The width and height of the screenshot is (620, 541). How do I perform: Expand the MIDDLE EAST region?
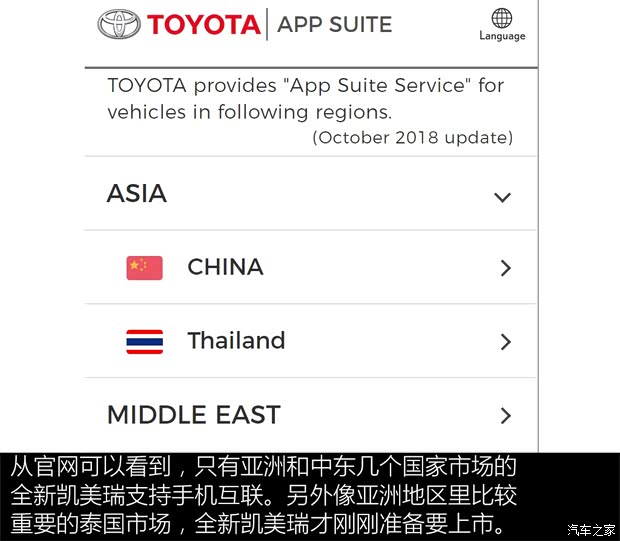(310, 415)
